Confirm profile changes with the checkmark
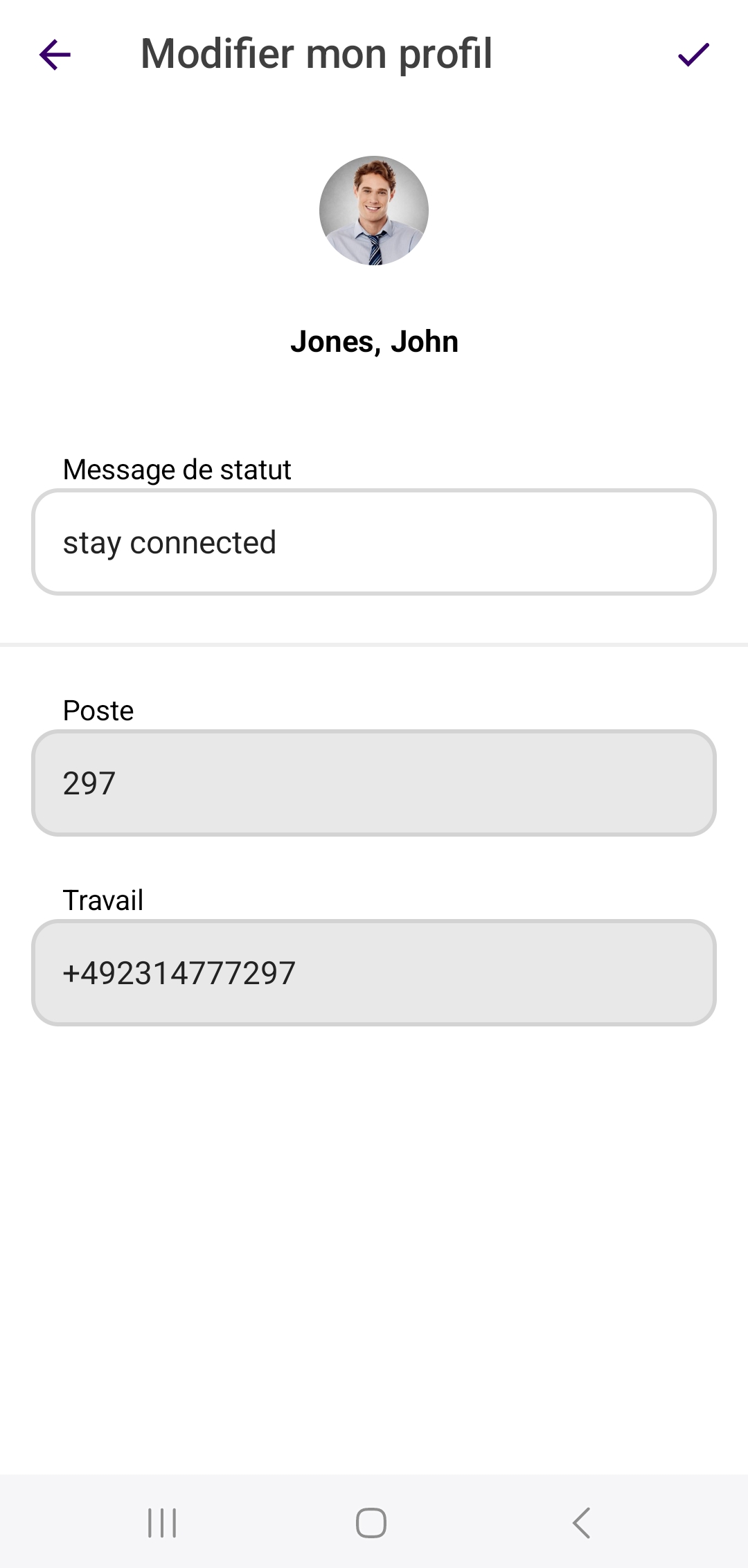Image resolution: width=748 pixels, height=1568 pixels. (x=693, y=55)
